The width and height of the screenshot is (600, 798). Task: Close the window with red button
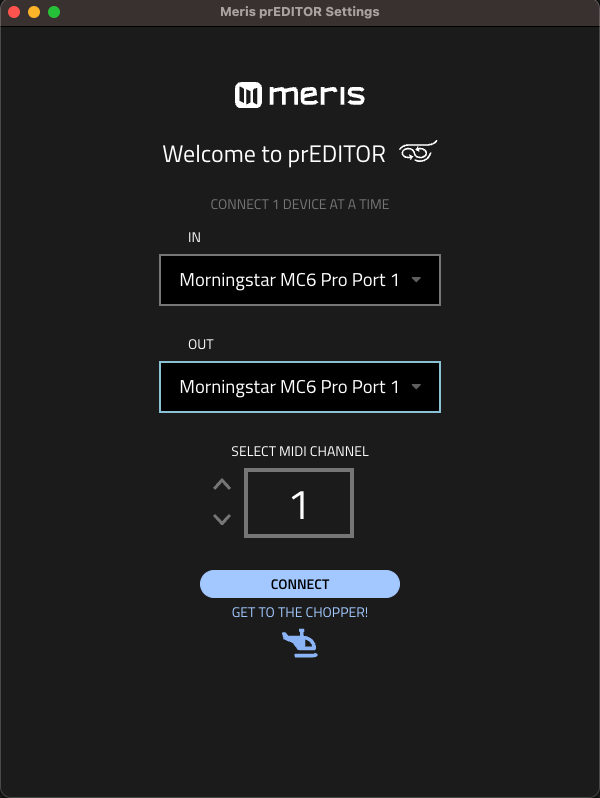pos(14,12)
